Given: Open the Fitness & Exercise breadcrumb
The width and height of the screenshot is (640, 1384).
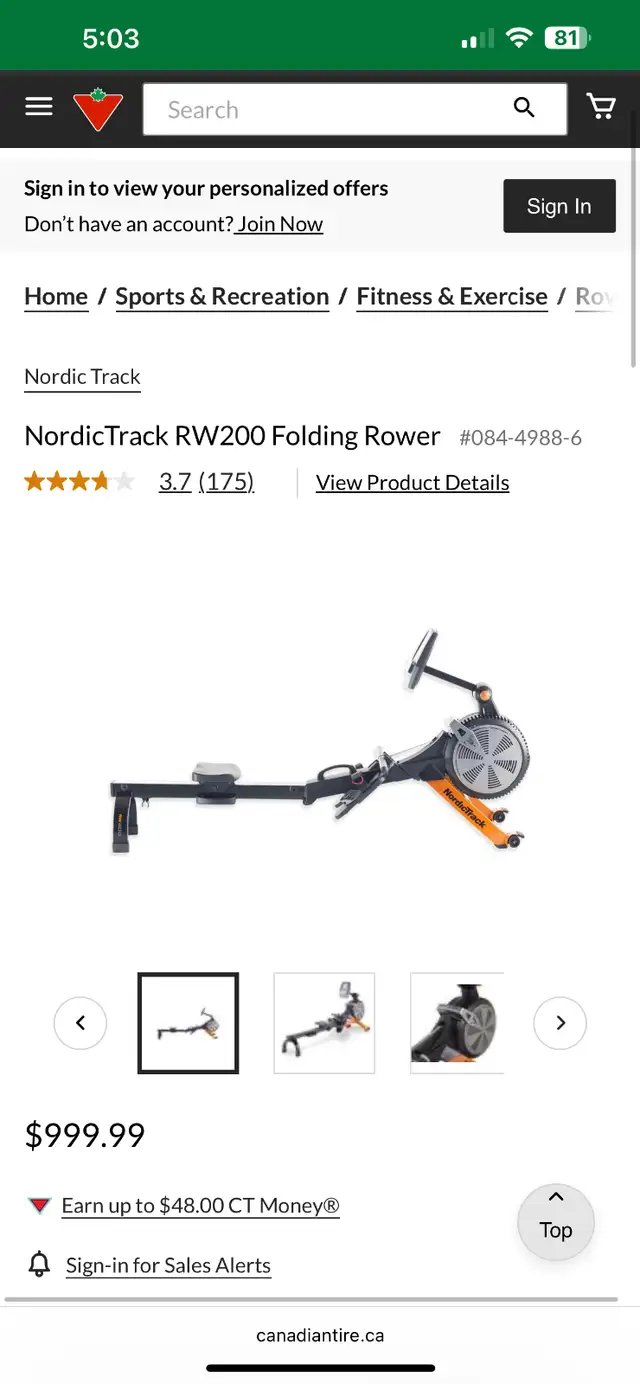Looking at the screenshot, I should coord(452,297).
